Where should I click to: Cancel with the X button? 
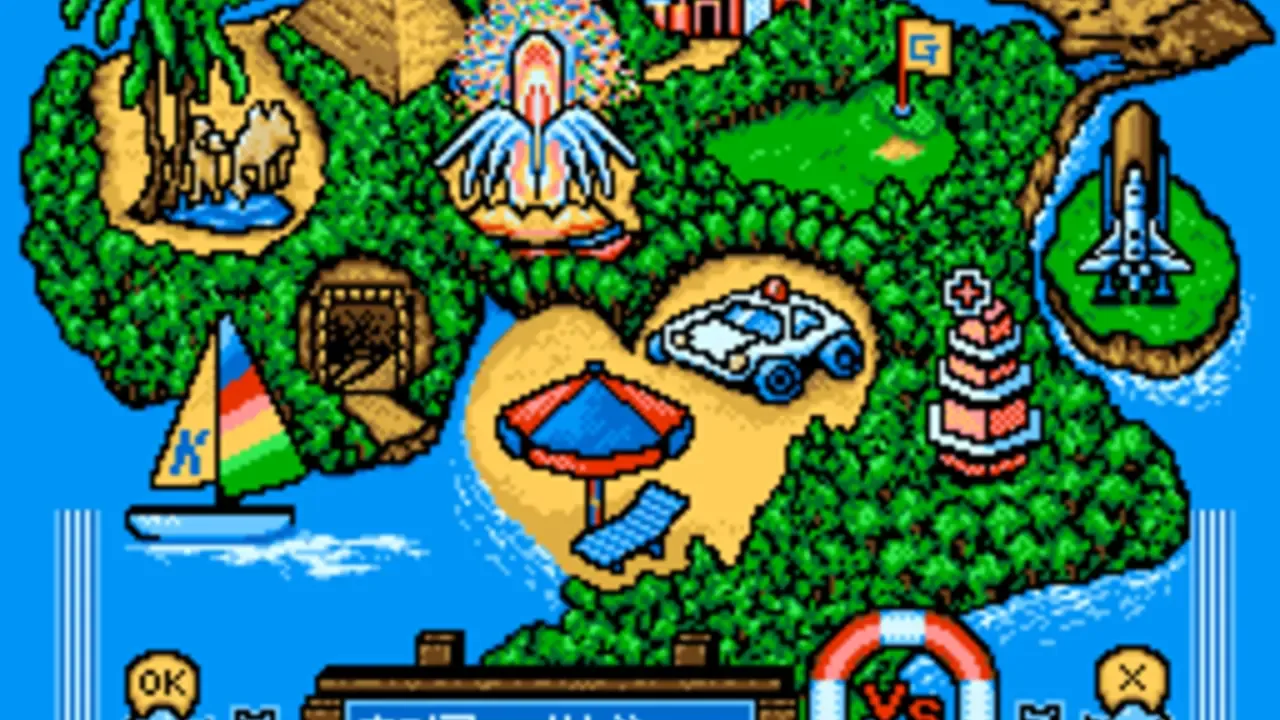(1132, 680)
